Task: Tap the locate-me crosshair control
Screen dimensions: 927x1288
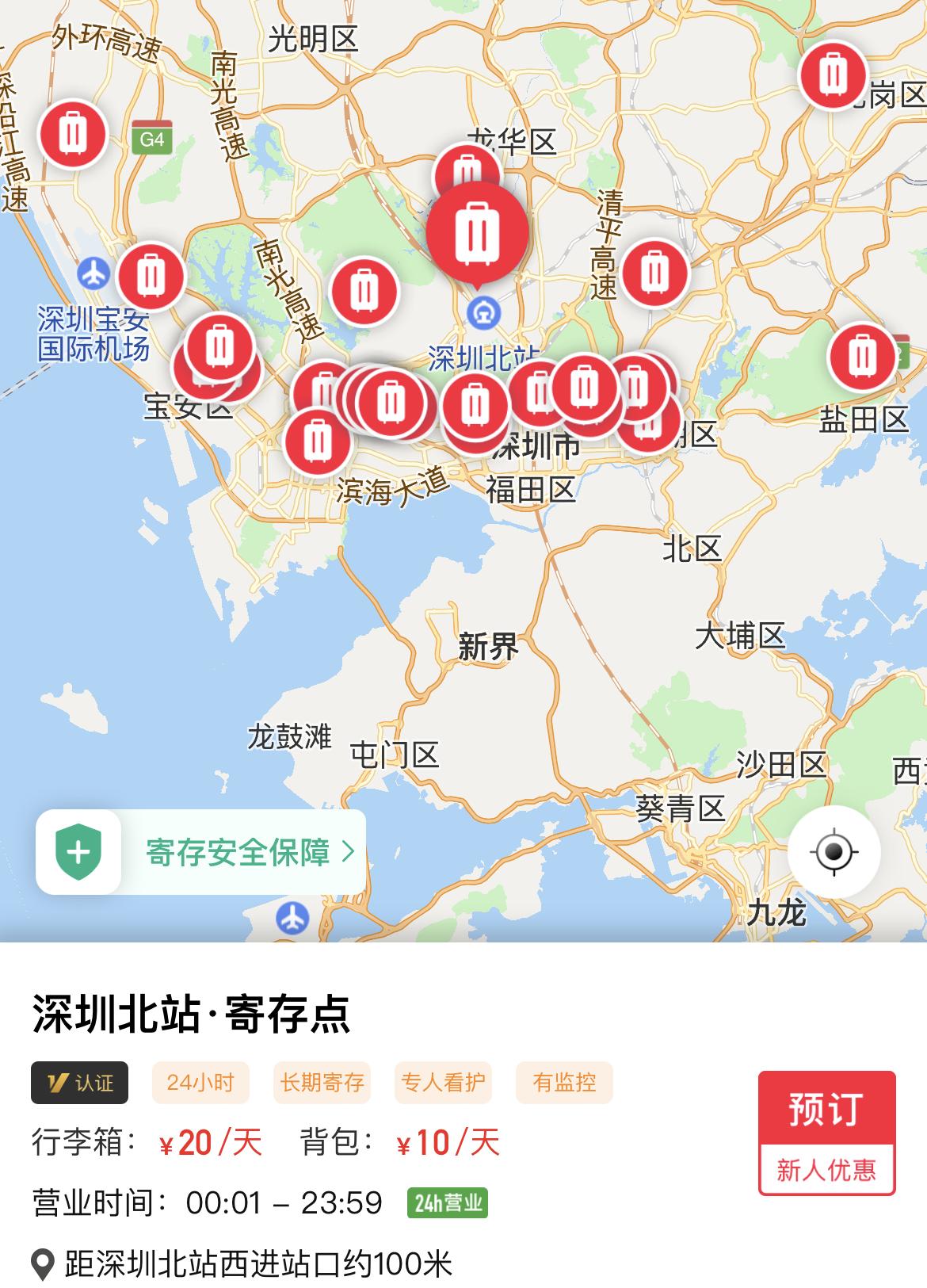Action: [x=833, y=850]
